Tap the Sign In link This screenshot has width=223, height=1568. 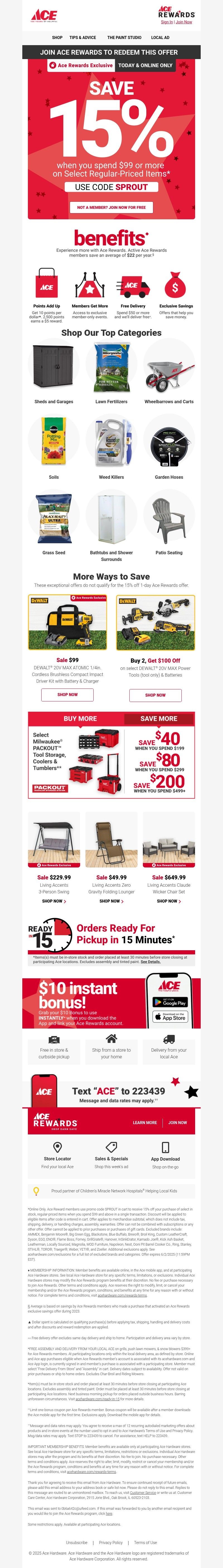166,22
